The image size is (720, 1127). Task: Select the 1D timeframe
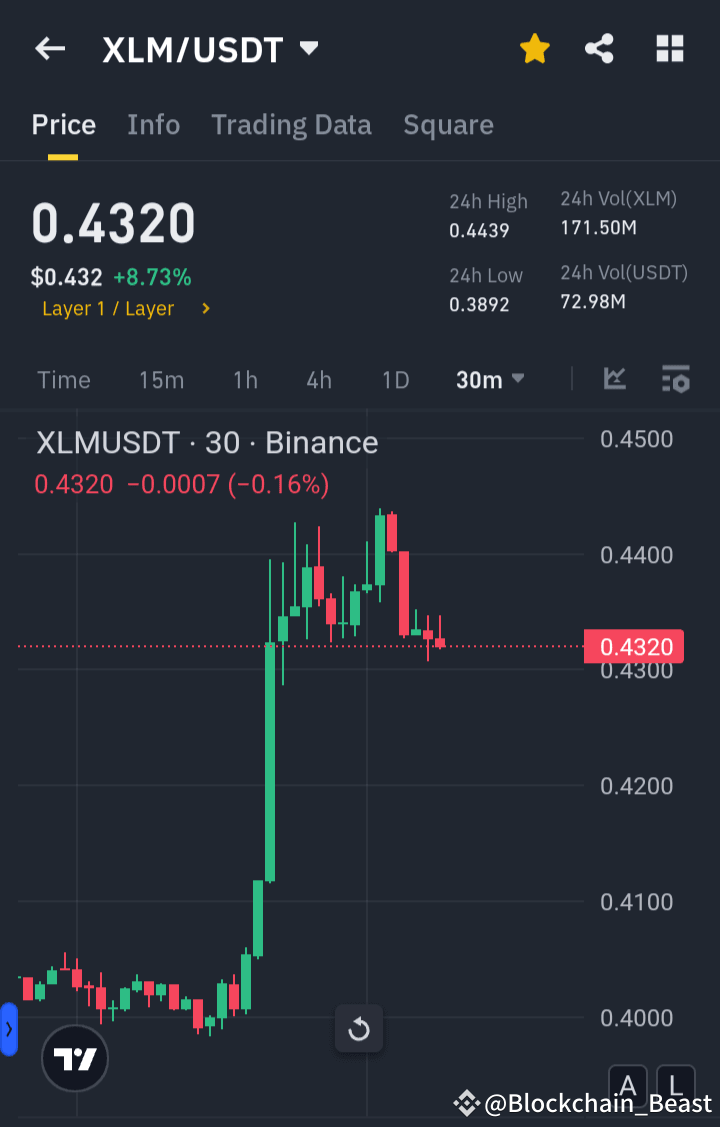pos(395,380)
